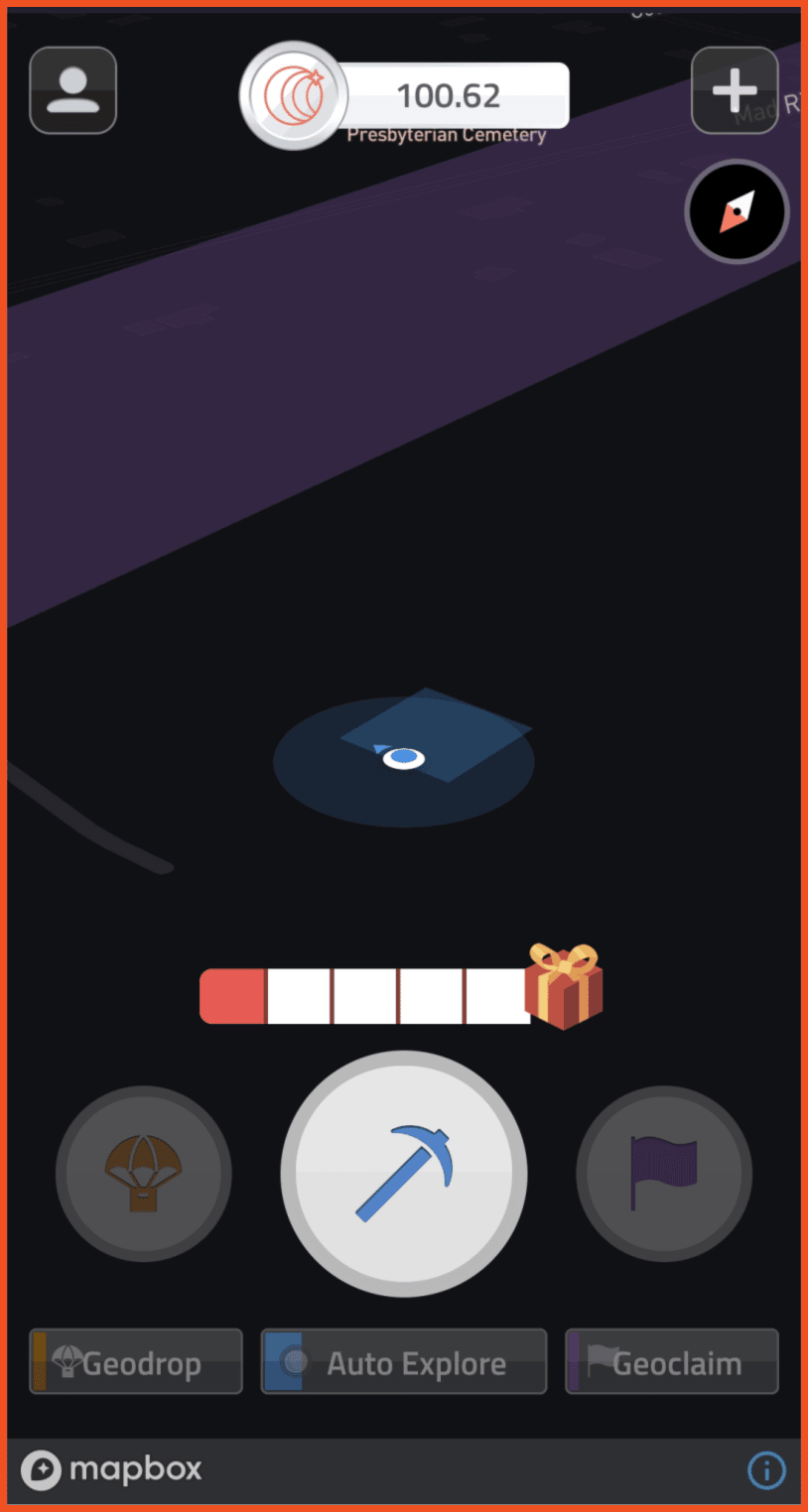Tap the plus button
The width and height of the screenshot is (808, 1512).
click(x=735, y=90)
